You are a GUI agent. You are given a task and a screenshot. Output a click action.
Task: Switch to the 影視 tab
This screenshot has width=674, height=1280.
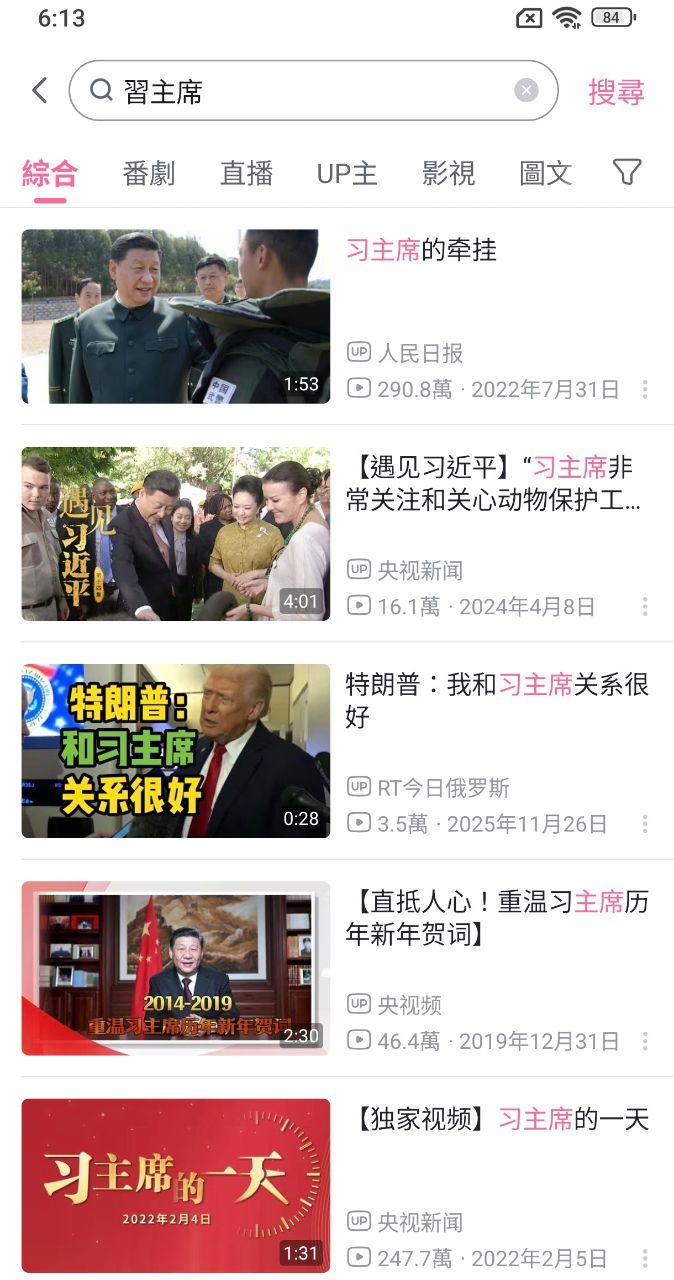pyautogui.click(x=448, y=173)
